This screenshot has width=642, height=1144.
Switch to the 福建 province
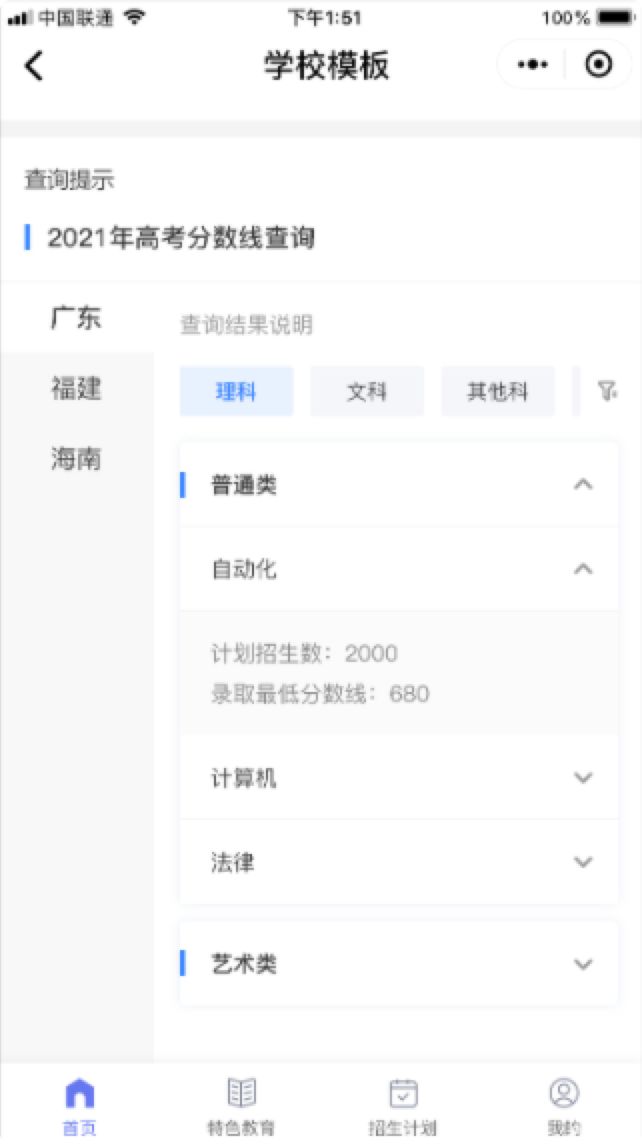(x=77, y=388)
